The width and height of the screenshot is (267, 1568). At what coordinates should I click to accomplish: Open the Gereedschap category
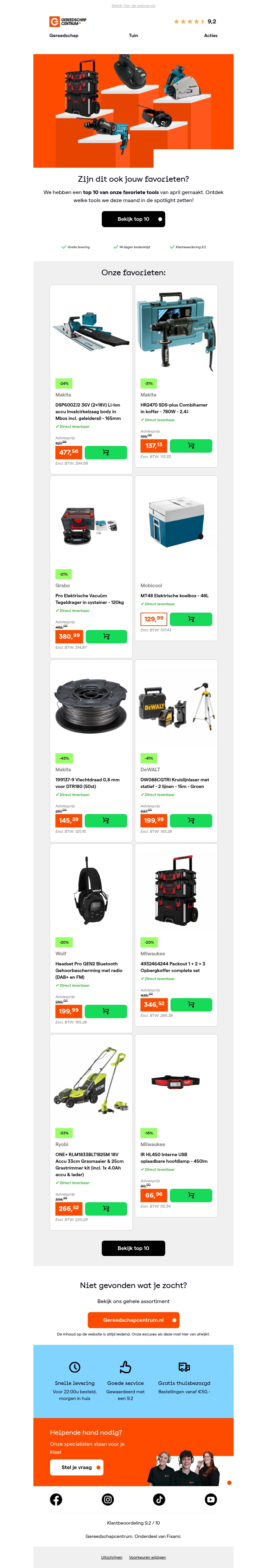point(64,36)
